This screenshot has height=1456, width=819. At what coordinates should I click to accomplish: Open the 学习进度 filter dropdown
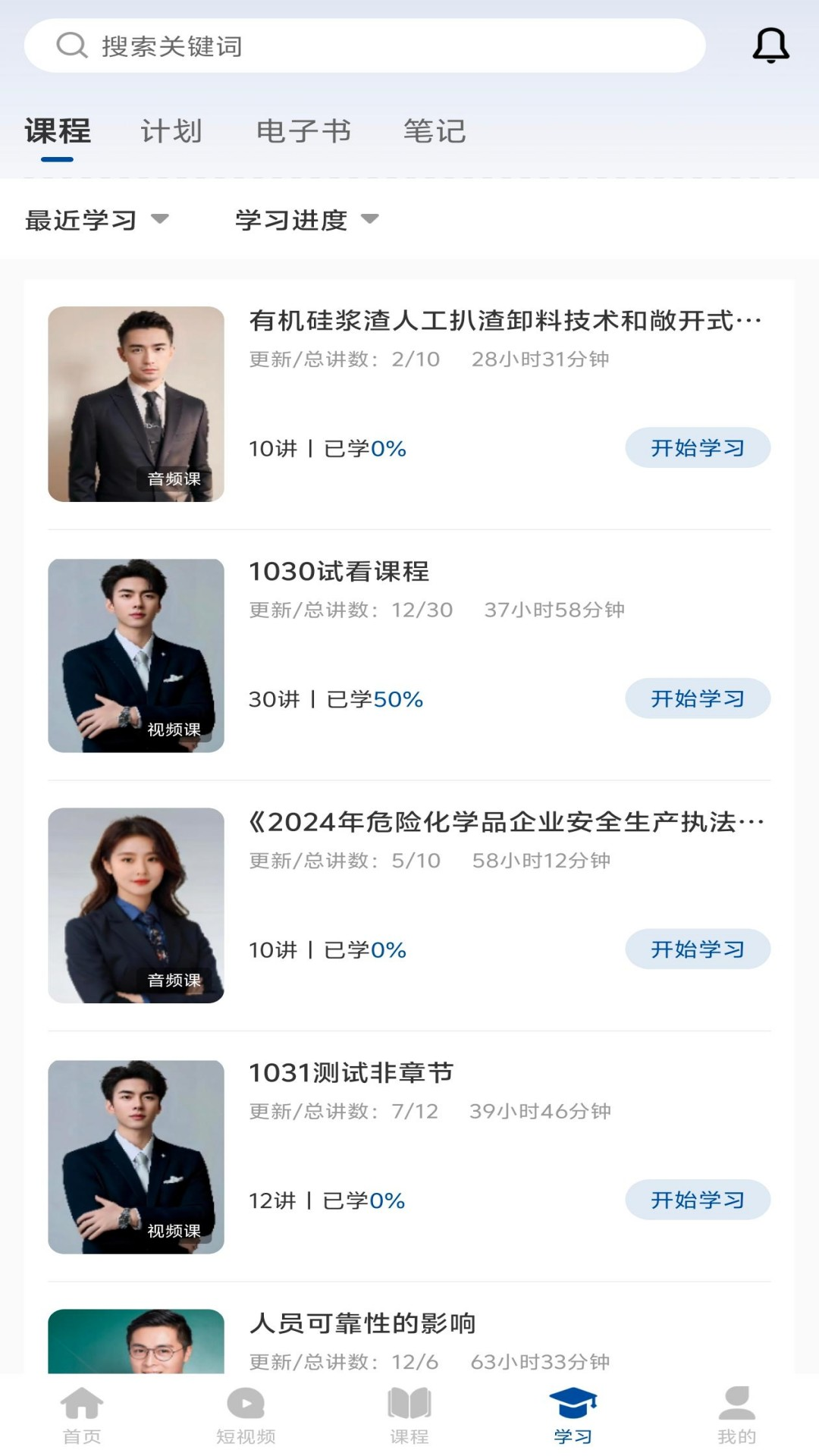(x=304, y=221)
